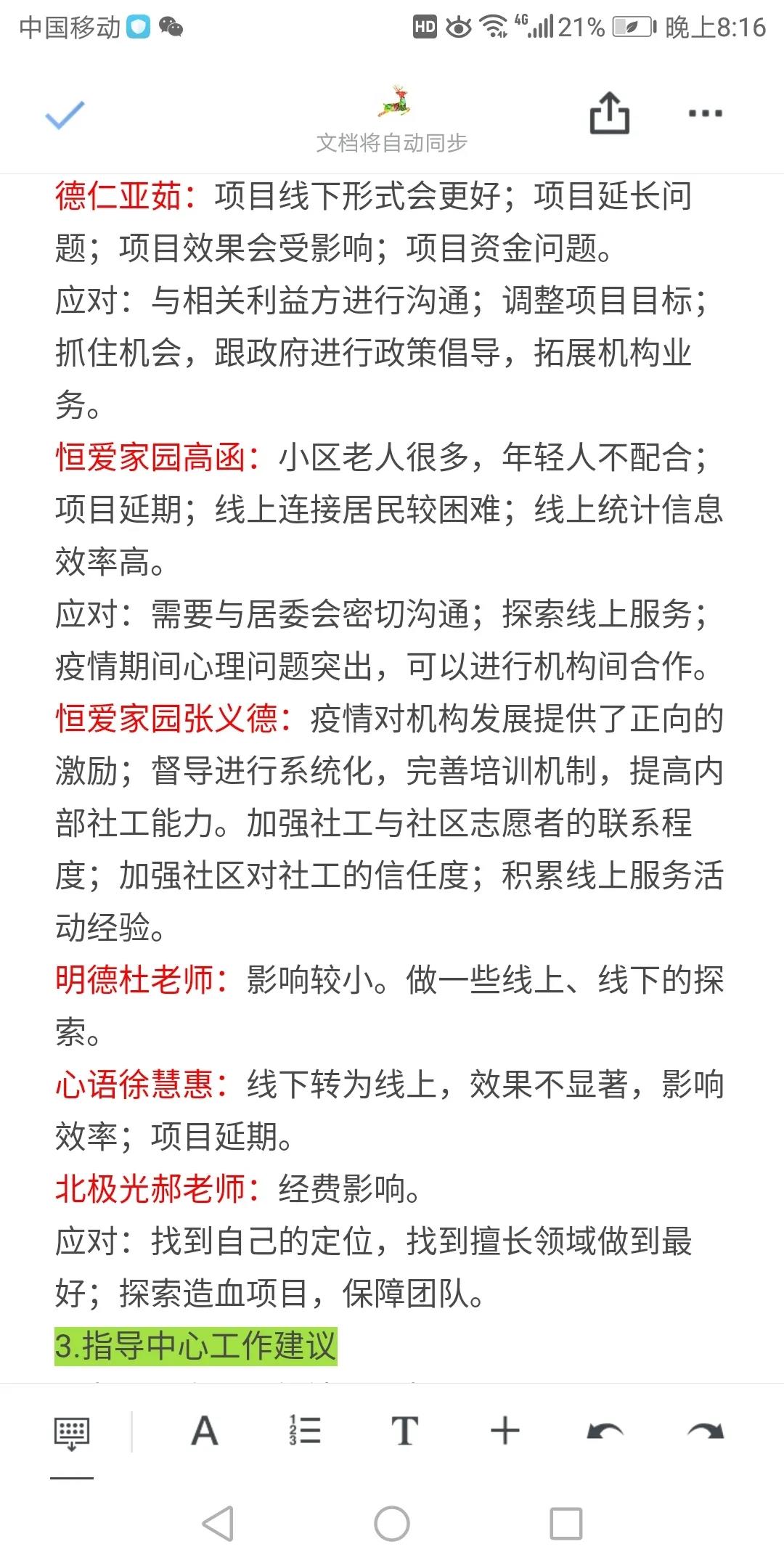Image resolution: width=784 pixels, height=1568 pixels.
Task: Insert content with the plus button
Action: pyautogui.click(x=505, y=1432)
